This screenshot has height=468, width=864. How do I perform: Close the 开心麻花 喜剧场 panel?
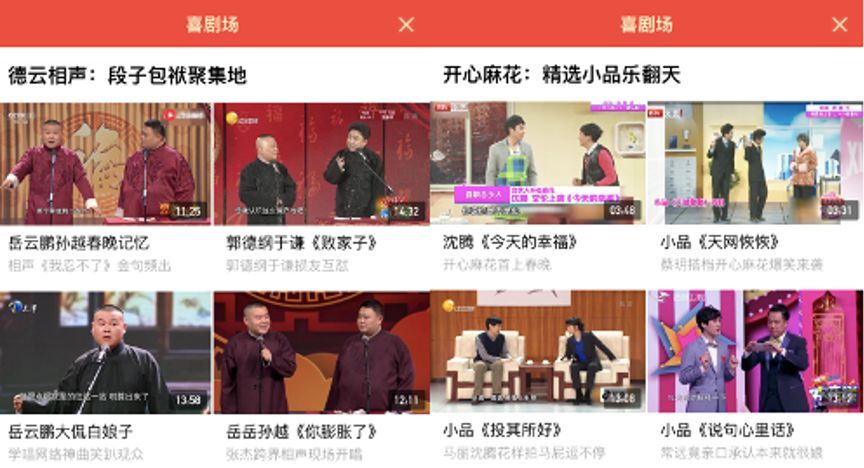pos(839,24)
